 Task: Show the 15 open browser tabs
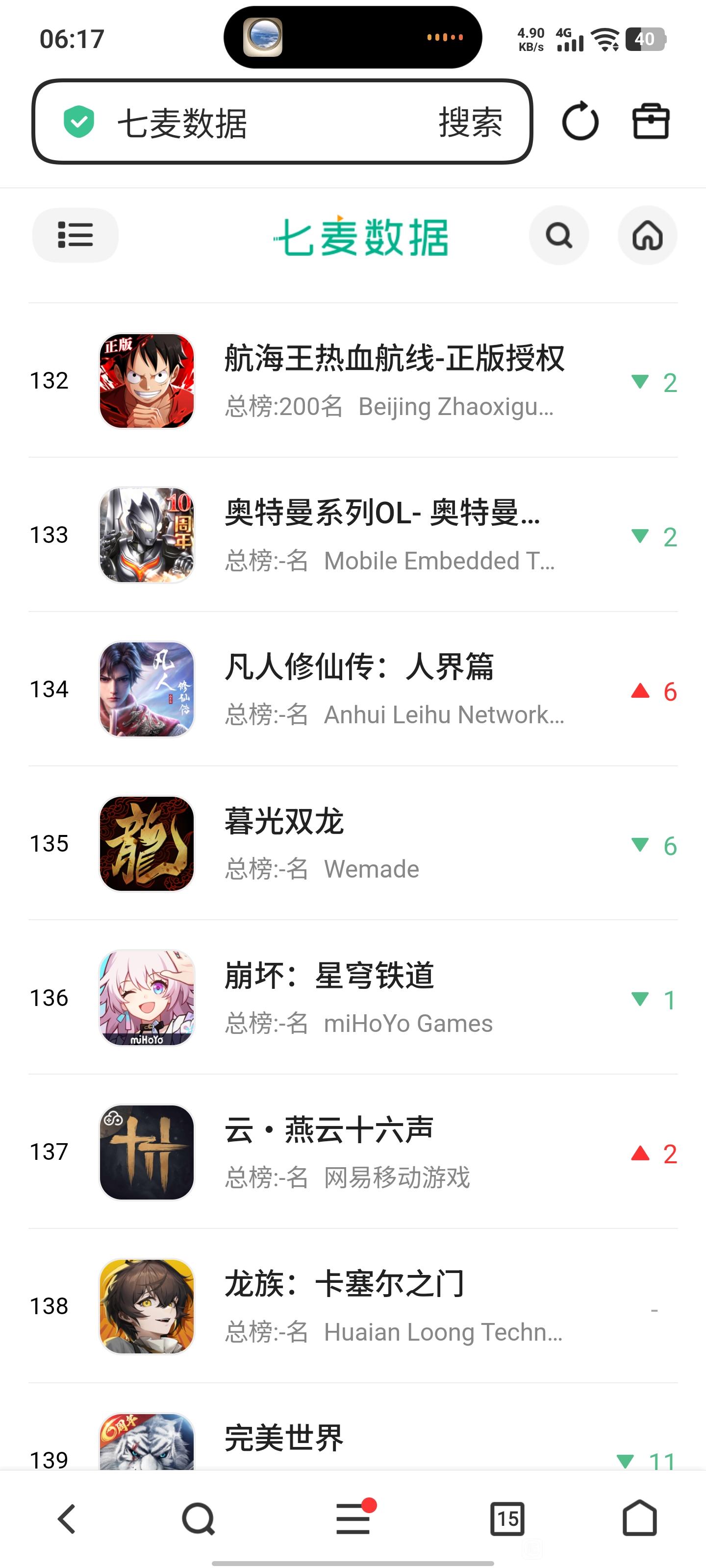[507, 1519]
